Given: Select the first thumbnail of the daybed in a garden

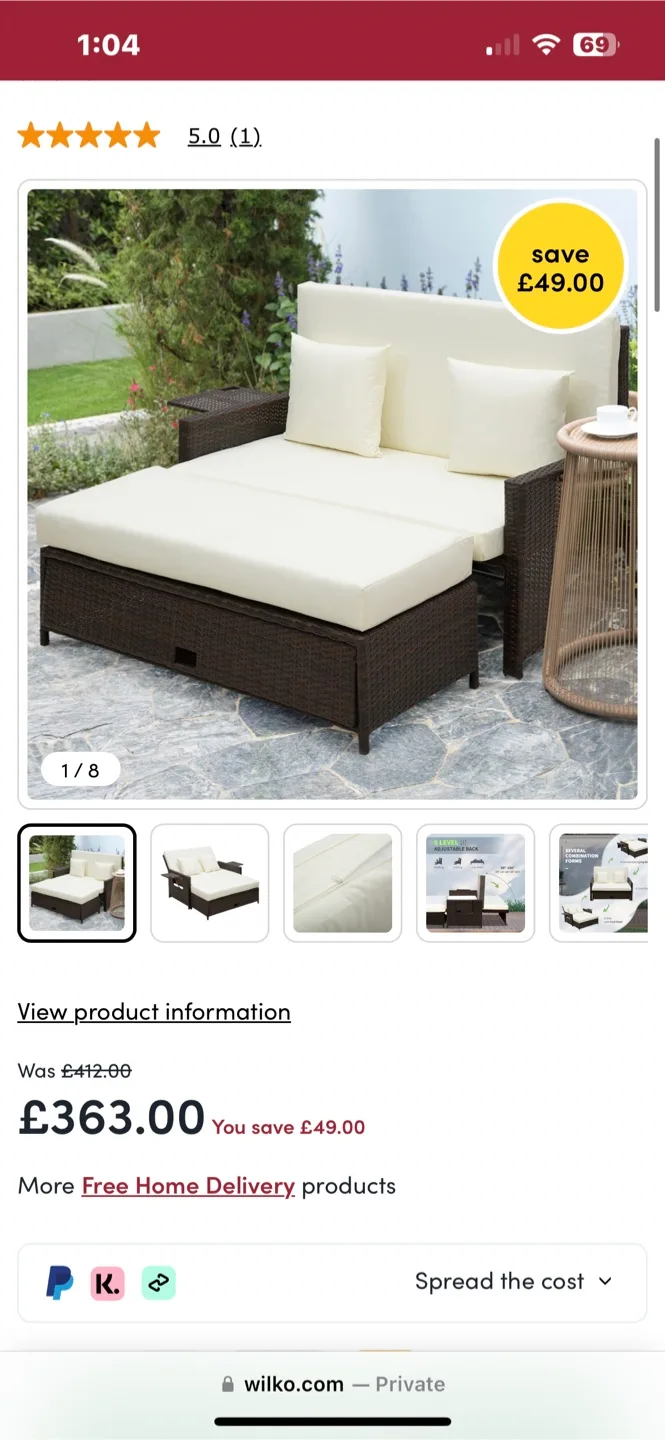Looking at the screenshot, I should click(x=77, y=883).
